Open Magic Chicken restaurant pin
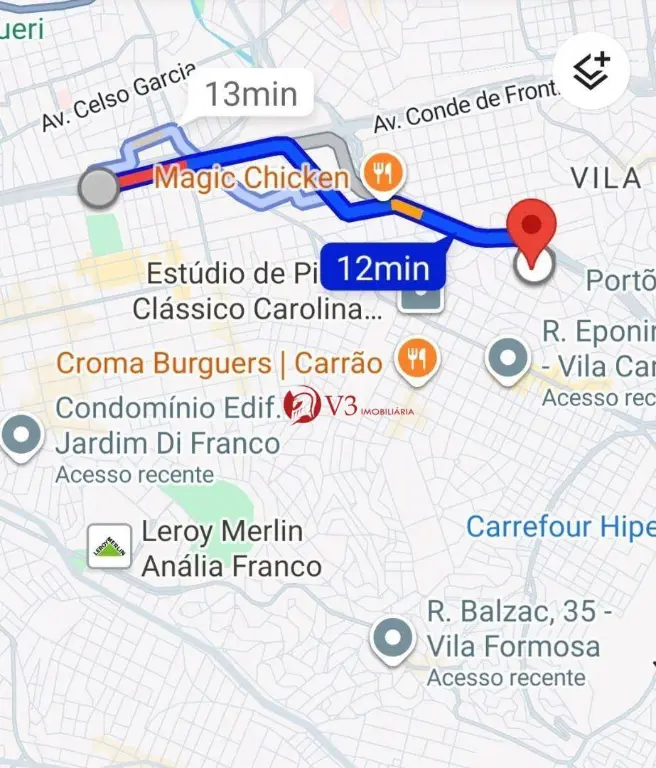The image size is (656, 768). coord(381,176)
